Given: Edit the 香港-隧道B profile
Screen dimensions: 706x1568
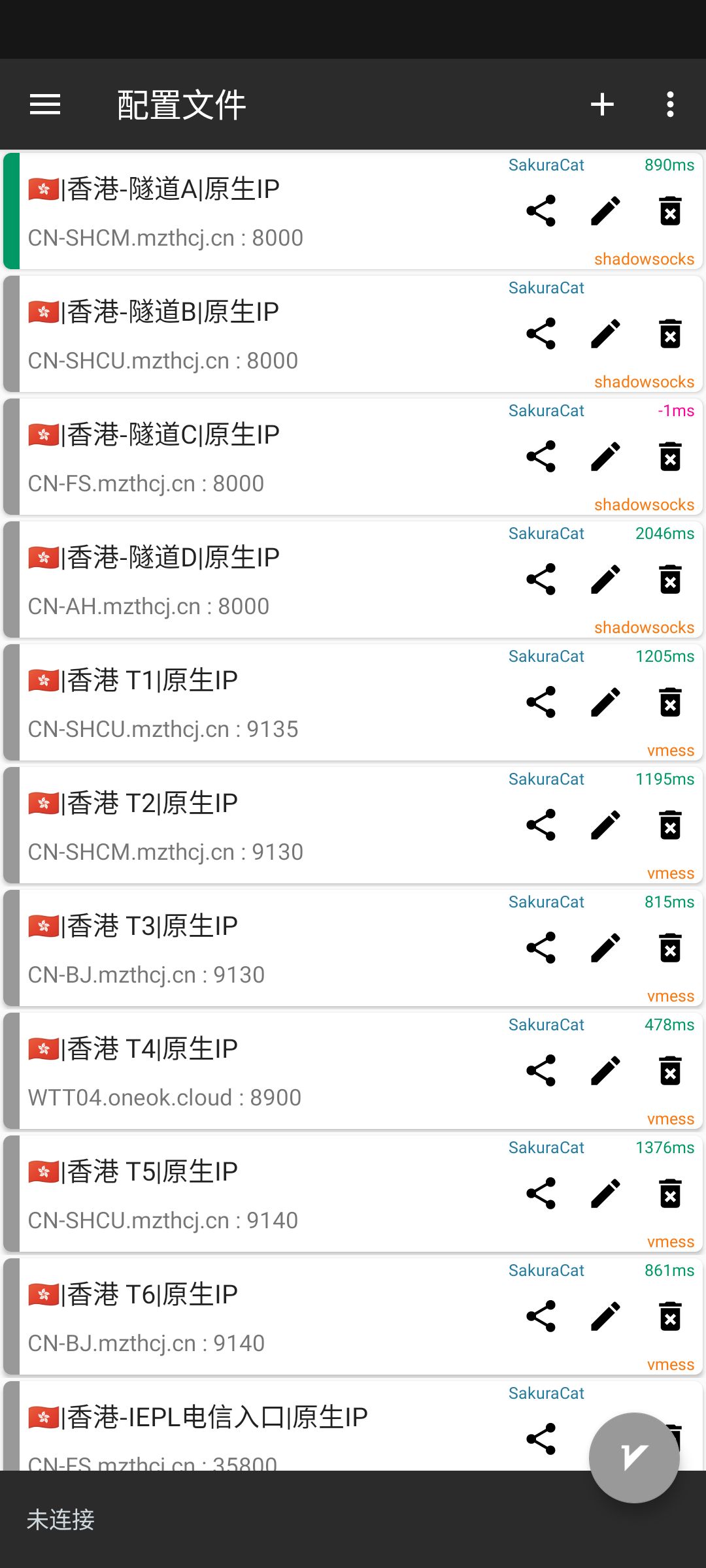Looking at the screenshot, I should coord(605,334).
